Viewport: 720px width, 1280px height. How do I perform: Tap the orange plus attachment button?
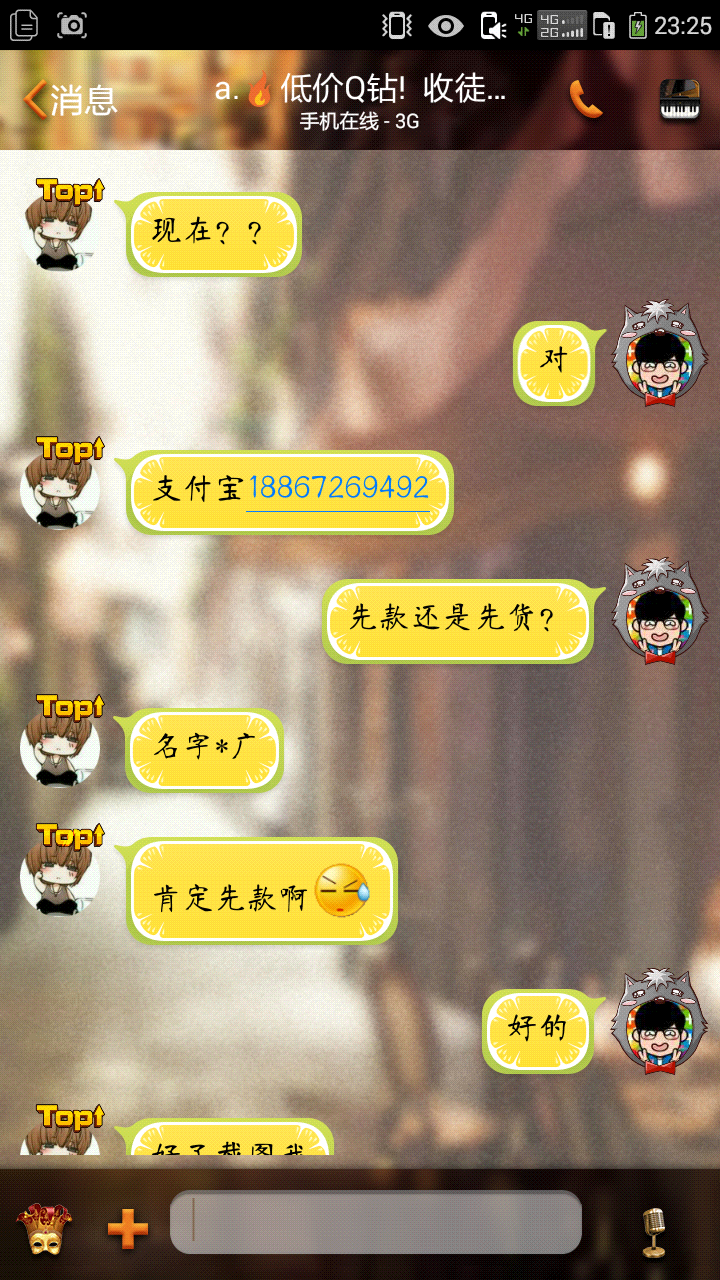pyautogui.click(x=128, y=1229)
